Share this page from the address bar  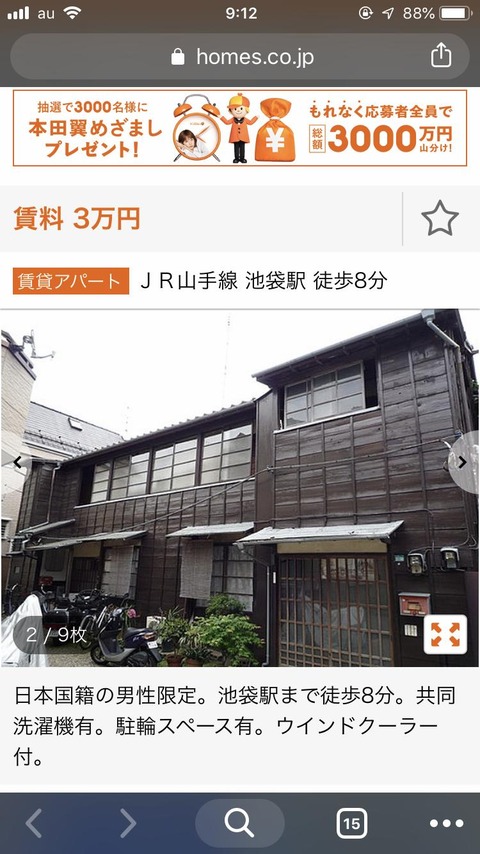(x=441, y=56)
